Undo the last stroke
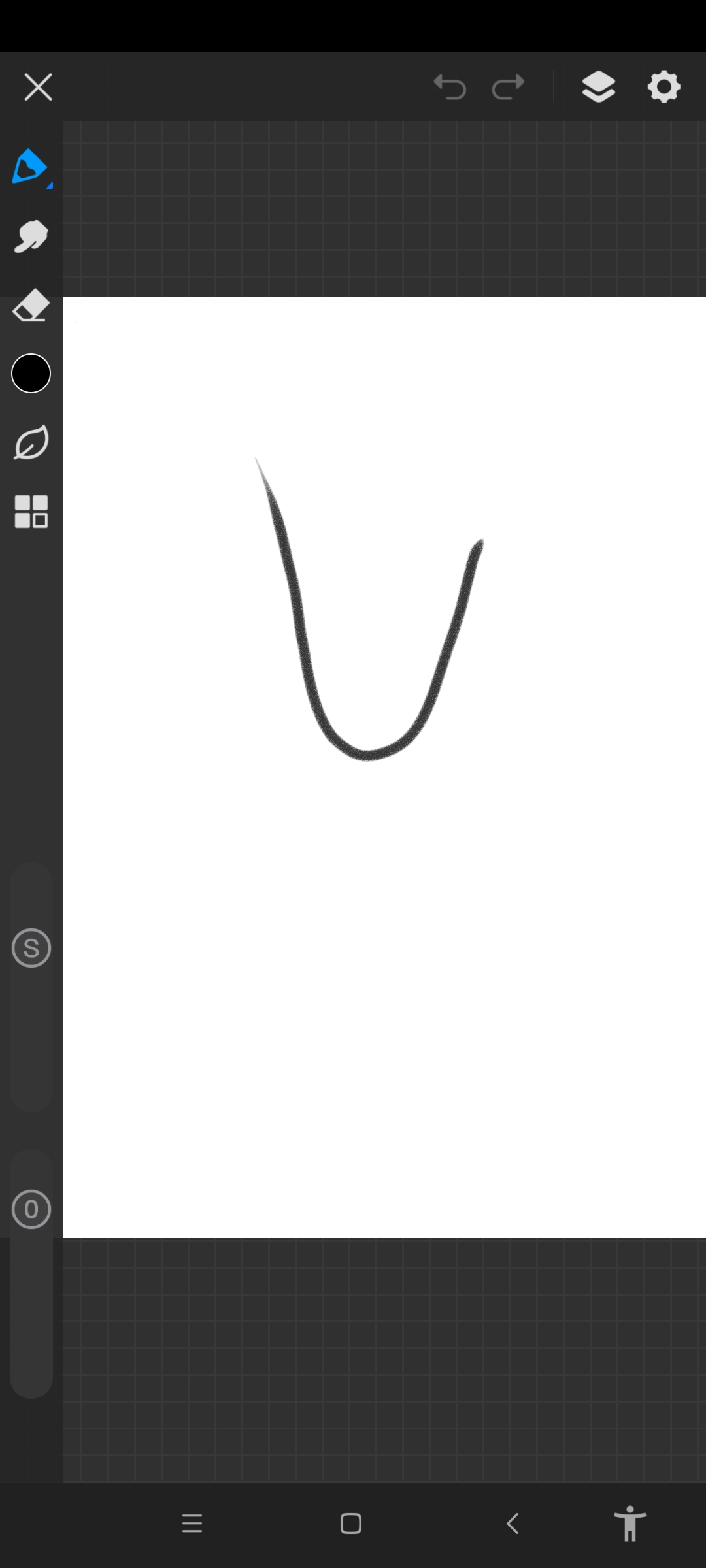706x1568 pixels. point(450,87)
